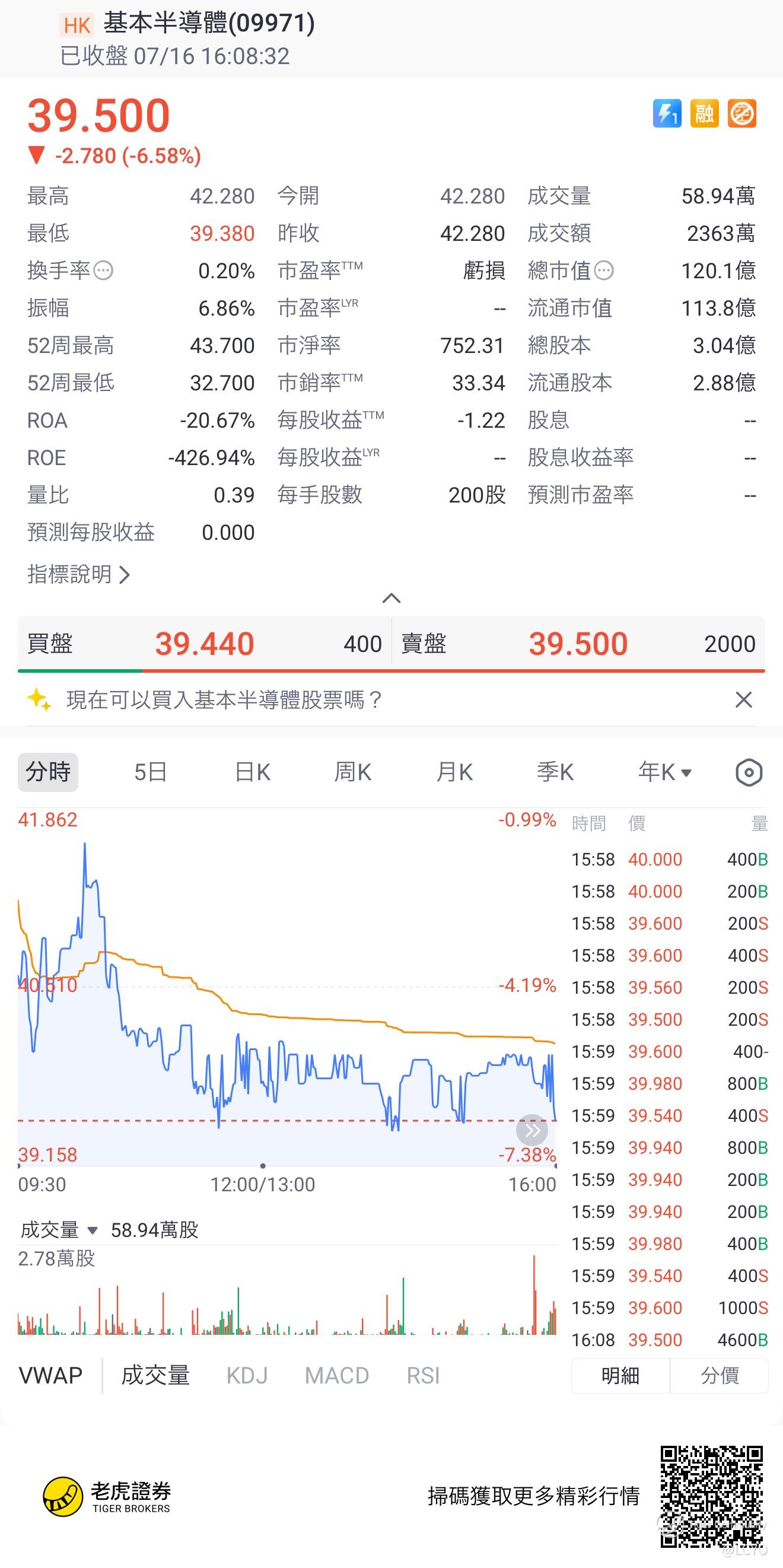
Task: Open 指標說明 explanation
Action: coord(78,574)
